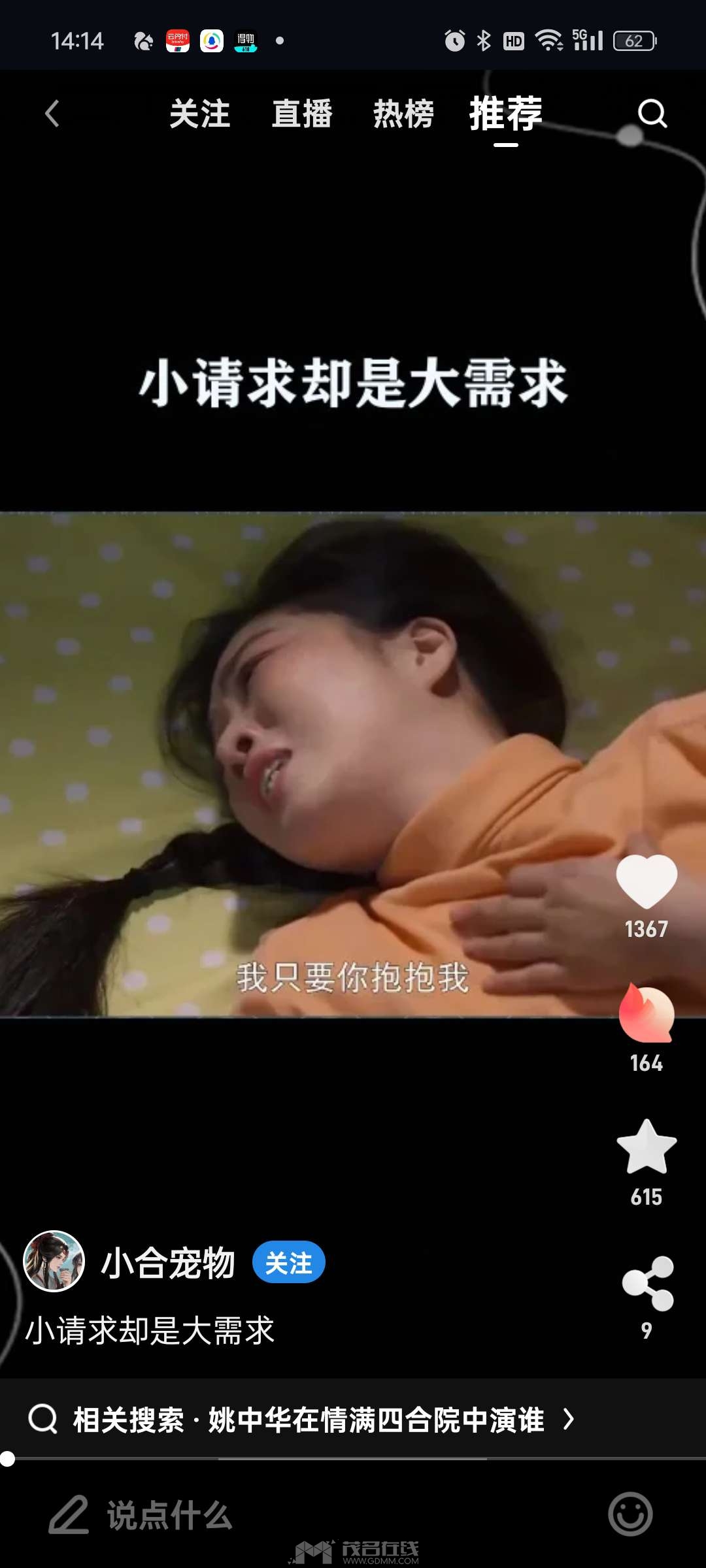Viewport: 706px width, 1568px height.
Task: Open the 热榜 tab
Action: pyautogui.click(x=403, y=114)
